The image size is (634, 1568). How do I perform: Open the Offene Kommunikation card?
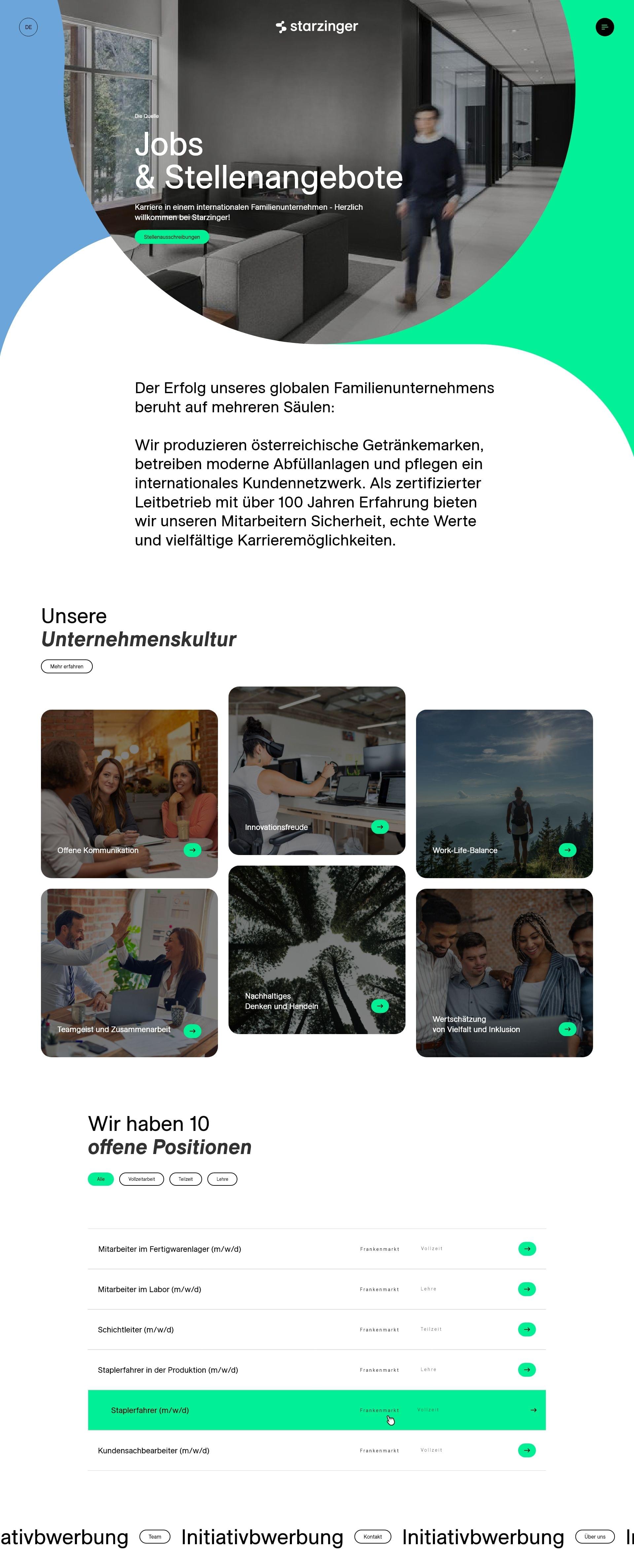pyautogui.click(x=192, y=850)
